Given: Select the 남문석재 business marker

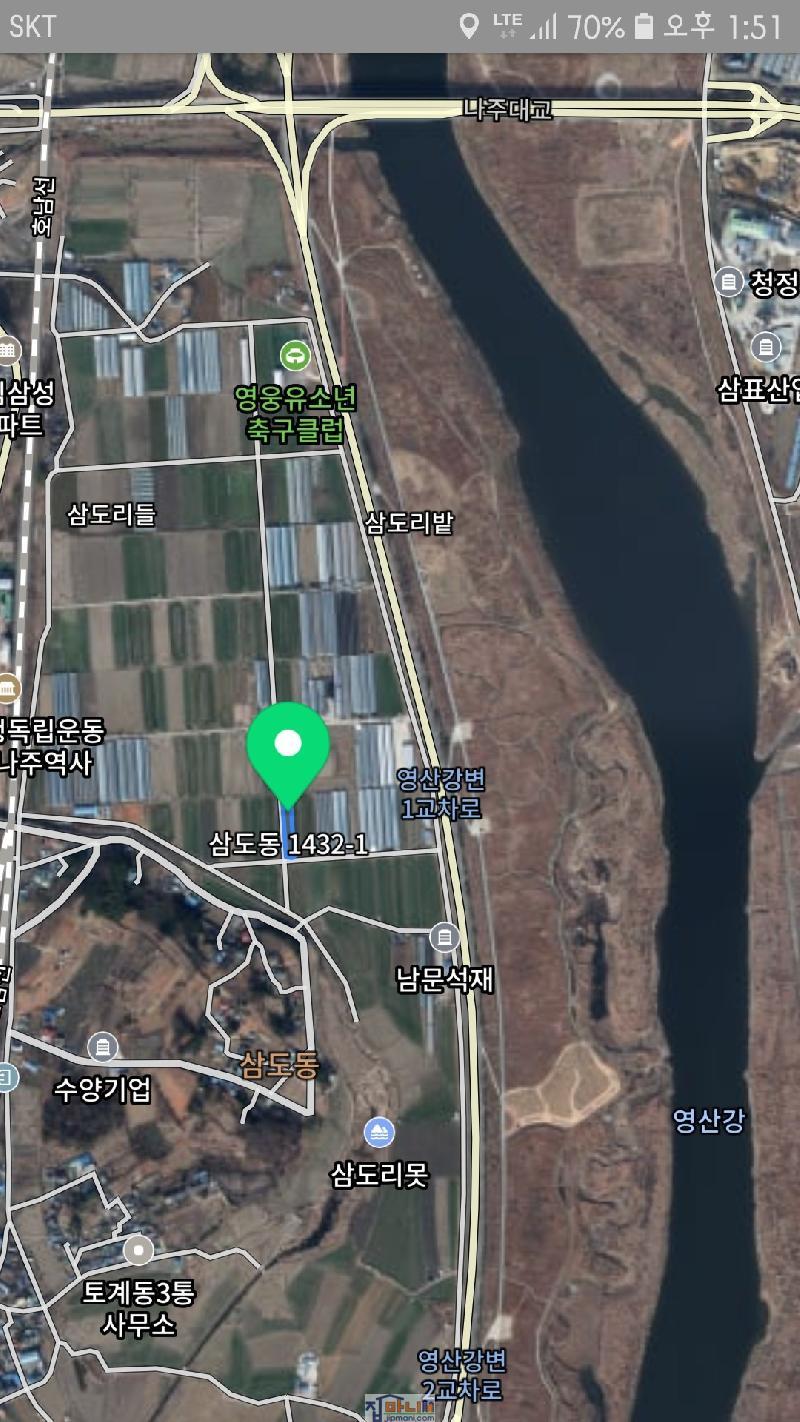Looking at the screenshot, I should (x=444, y=938).
